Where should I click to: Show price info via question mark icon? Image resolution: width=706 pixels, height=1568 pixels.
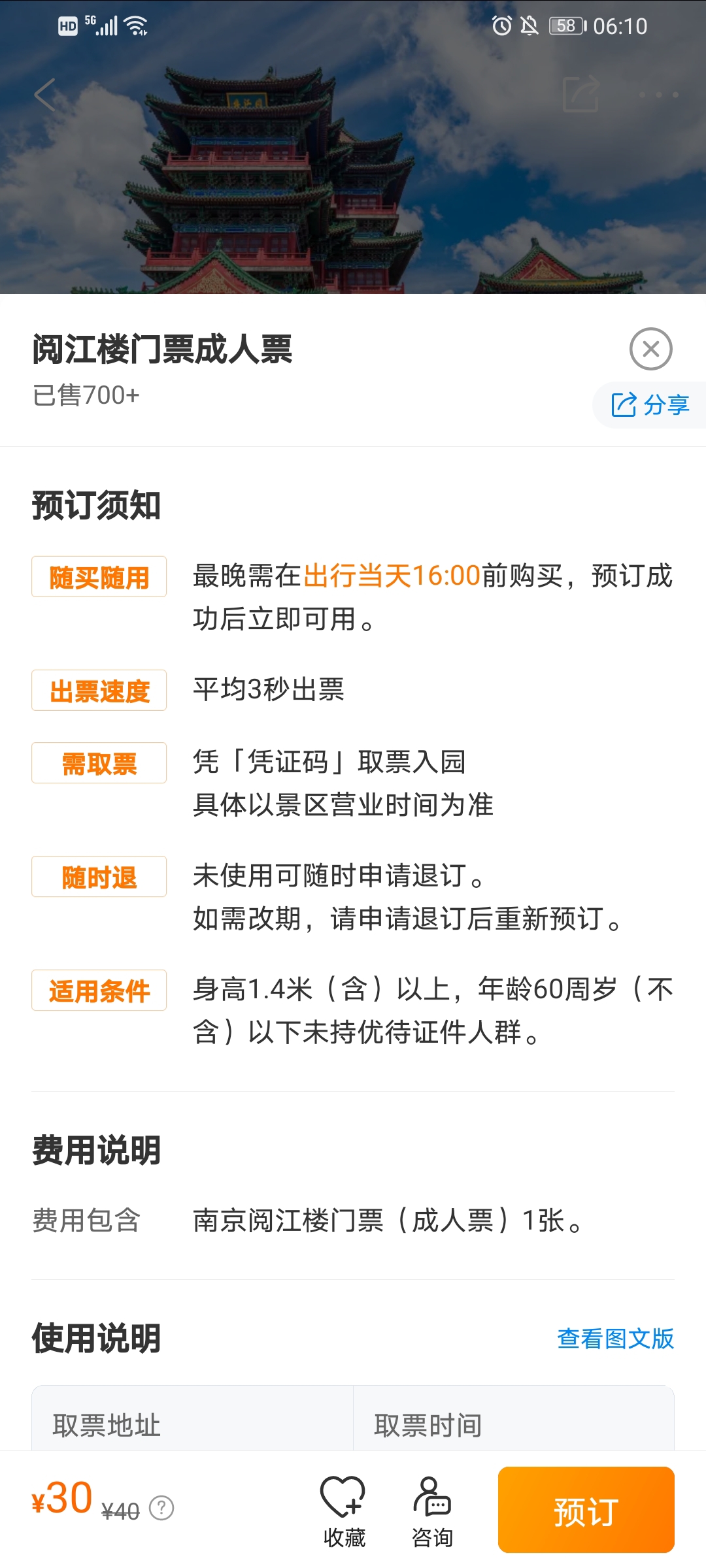pyautogui.click(x=161, y=1508)
